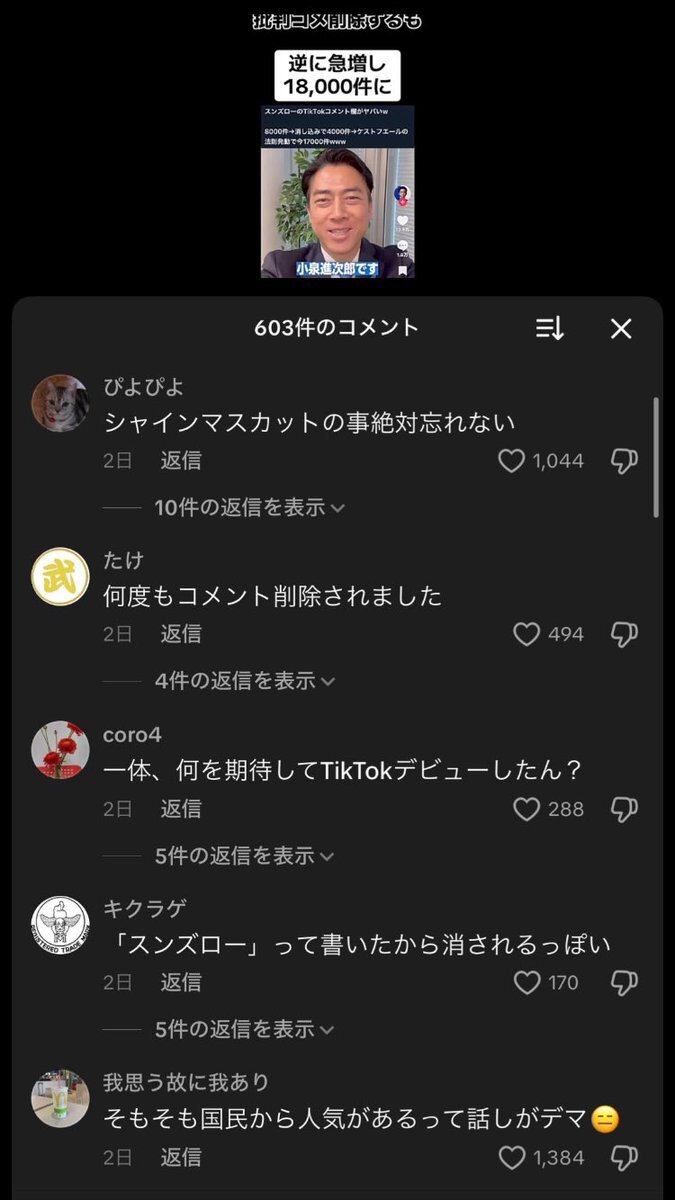This screenshot has width=675, height=1200.
Task: Like キクラゲ's comment
Action: tap(527, 983)
